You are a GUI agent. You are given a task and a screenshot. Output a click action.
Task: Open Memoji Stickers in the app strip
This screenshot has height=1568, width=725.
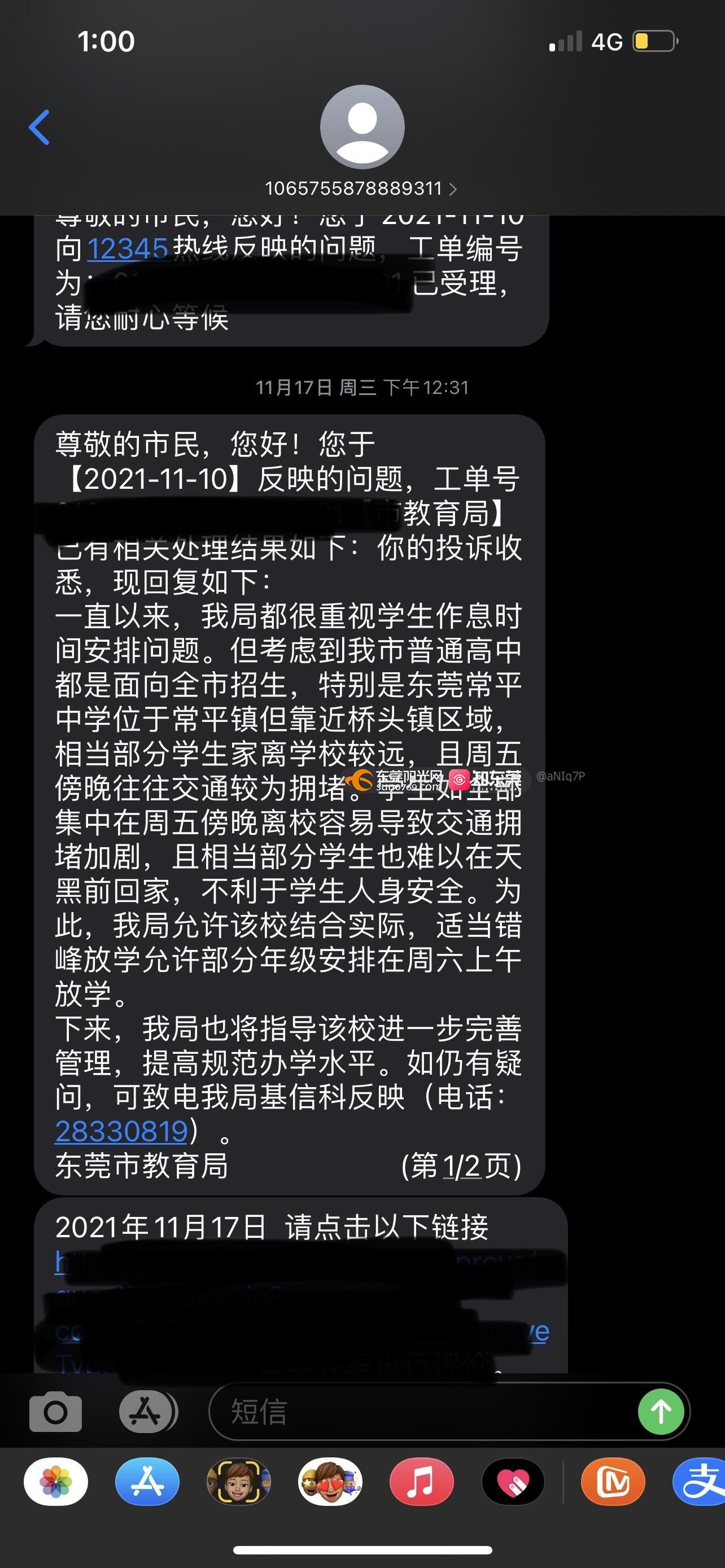tap(330, 1482)
